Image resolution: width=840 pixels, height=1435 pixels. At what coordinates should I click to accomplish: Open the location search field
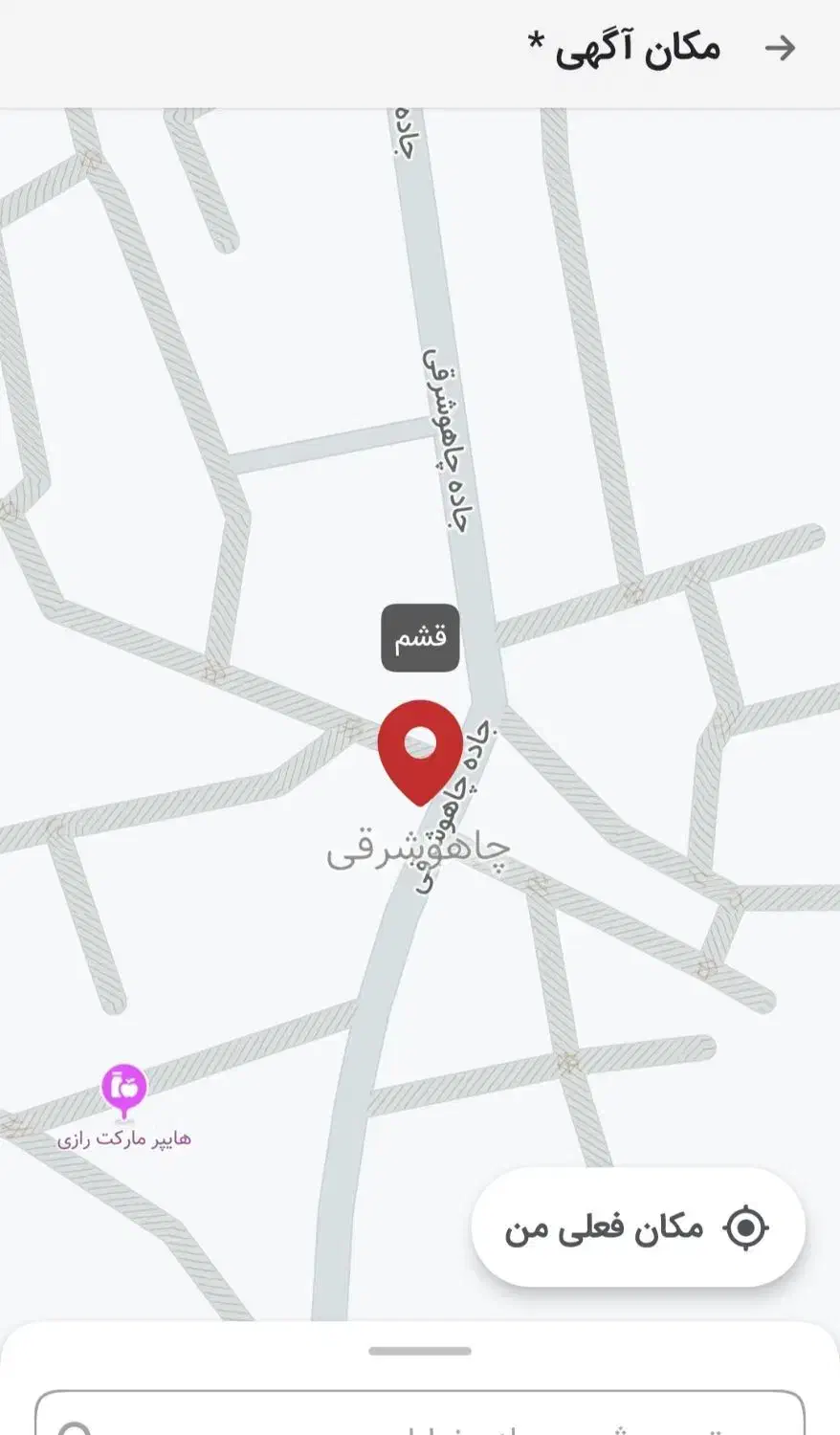419,1418
